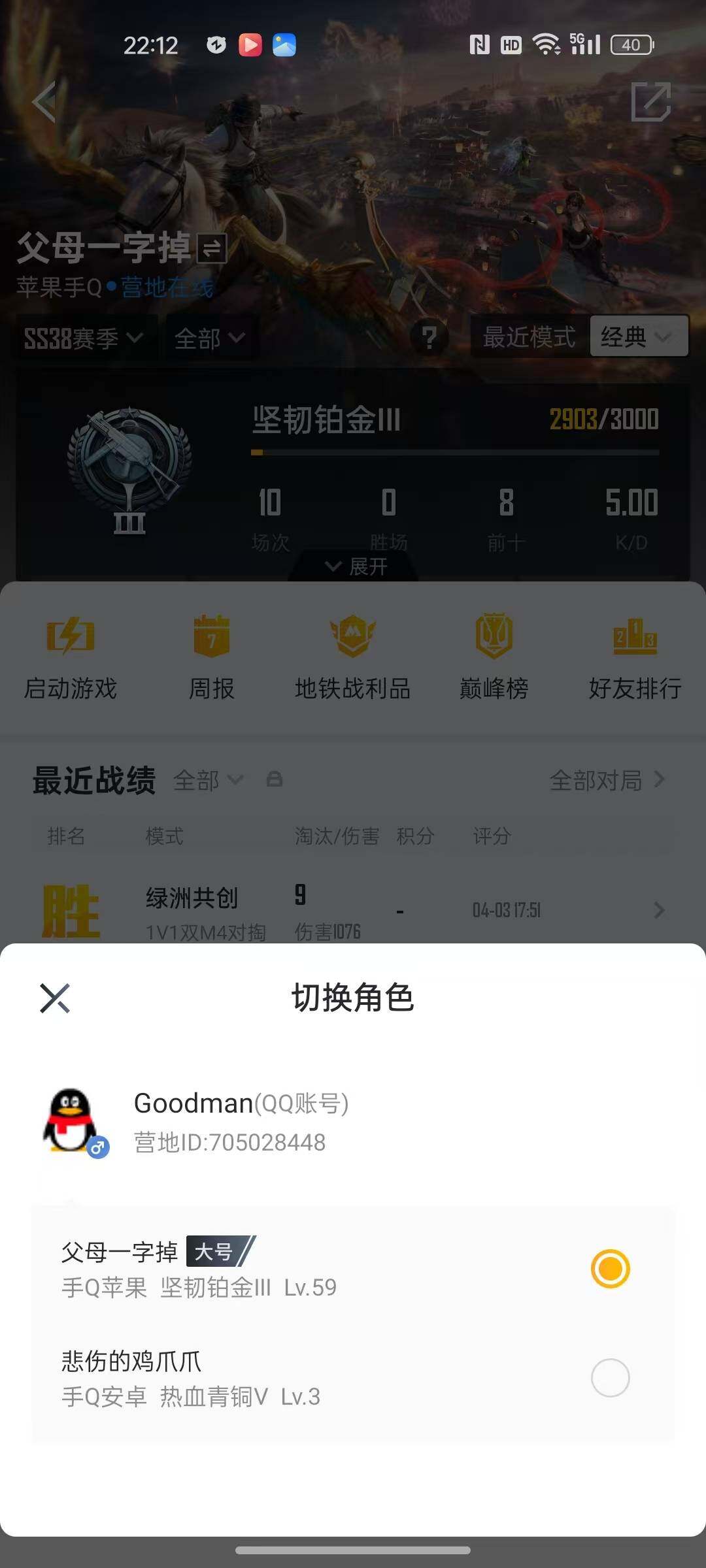
Task: Click the share icon at top right
Action: click(x=649, y=103)
